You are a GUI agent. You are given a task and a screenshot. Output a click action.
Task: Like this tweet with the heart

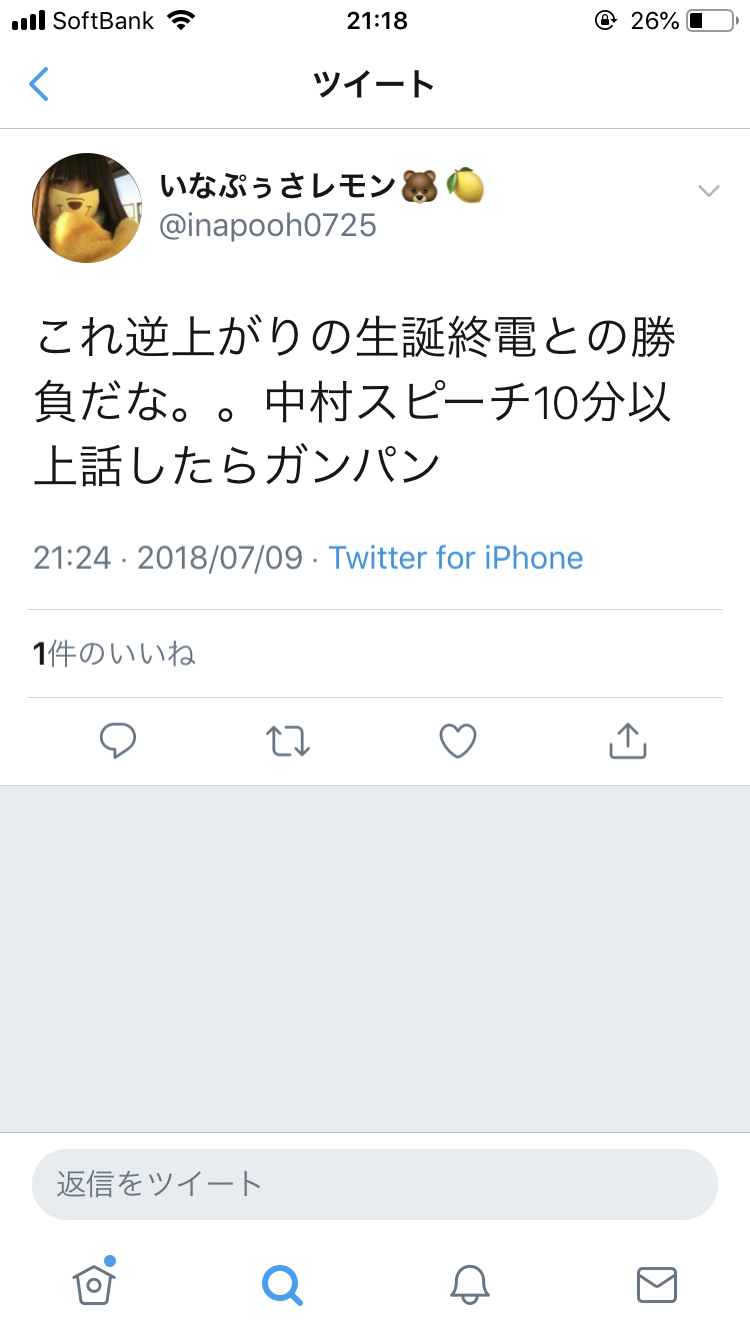click(x=458, y=741)
